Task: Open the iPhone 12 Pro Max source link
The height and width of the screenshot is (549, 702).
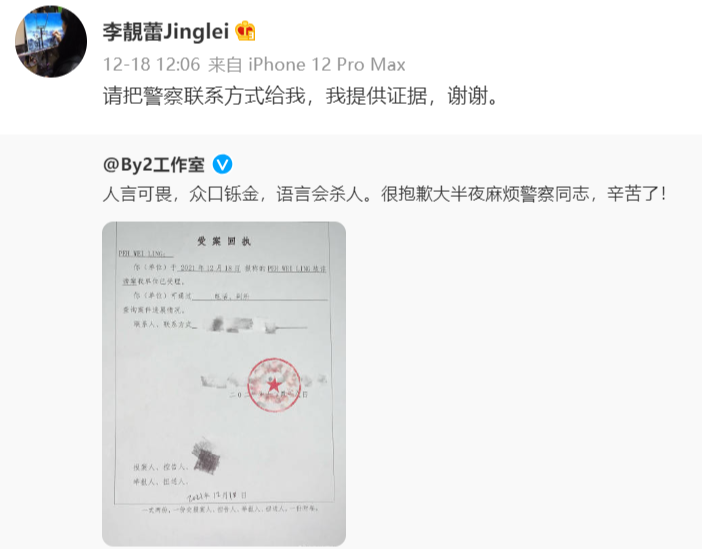Action: click(326, 64)
